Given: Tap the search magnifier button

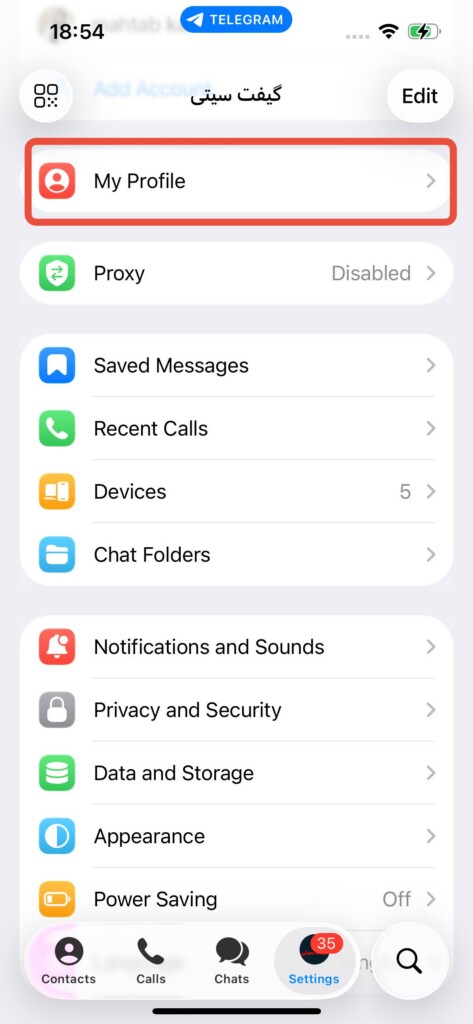Looking at the screenshot, I should click(x=410, y=961).
